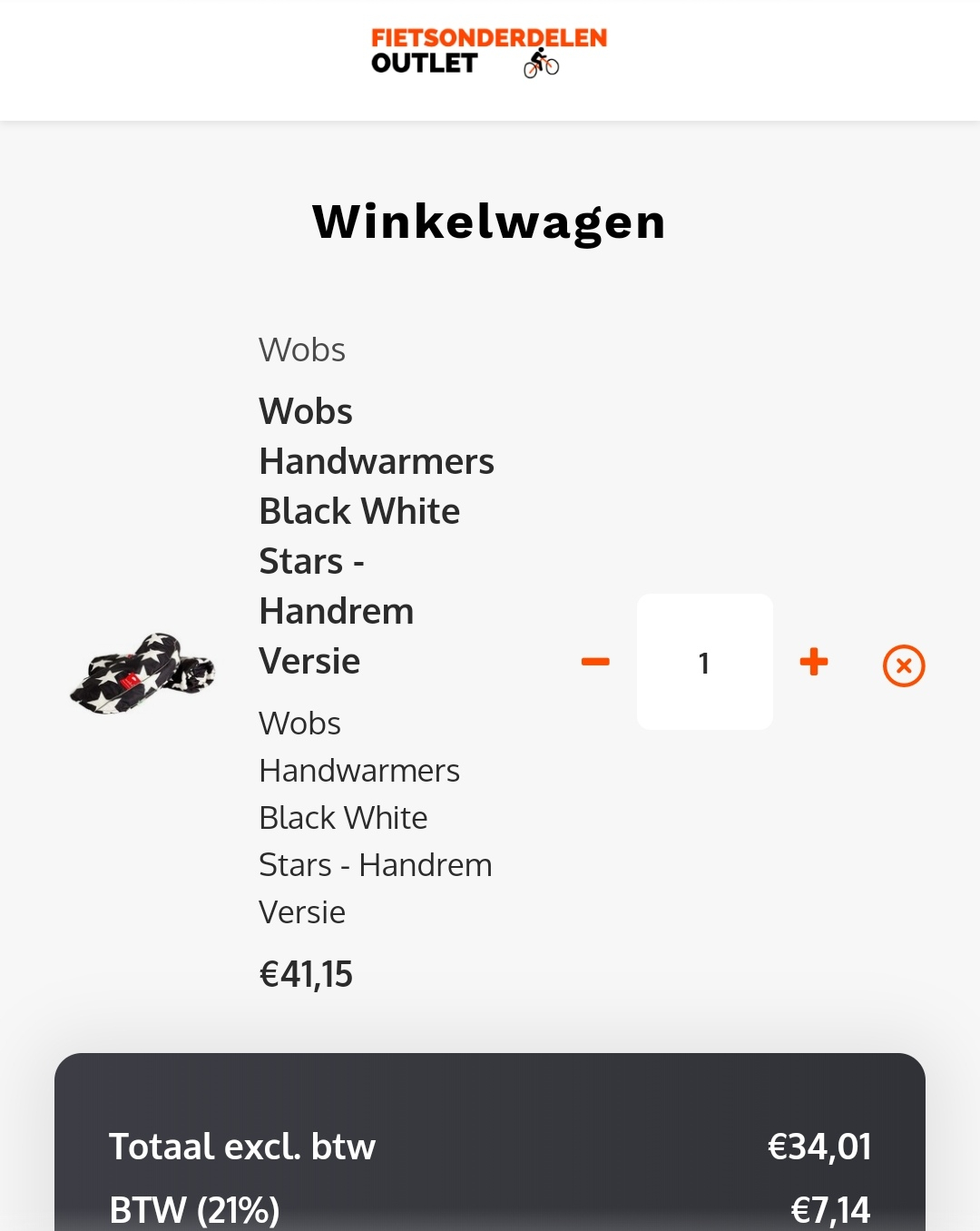The image size is (980, 1231).
Task: Open the Wobs Handwarmers Black White Stars title
Action: pyautogui.click(x=376, y=536)
